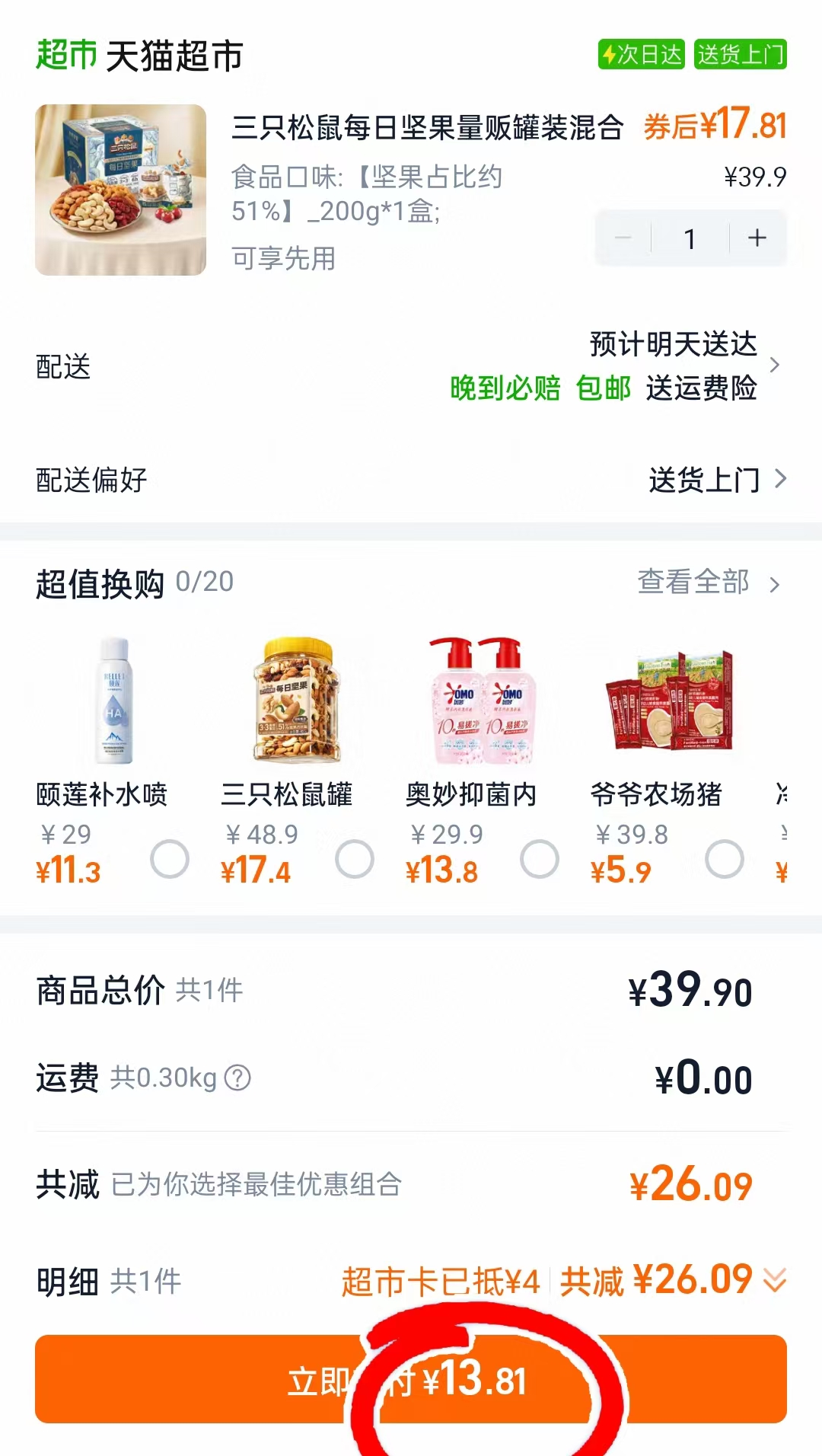Viewport: 822px width, 1456px height.
Task: Tap the lightning 次日达 next-day delivery badge
Action: [x=642, y=55]
